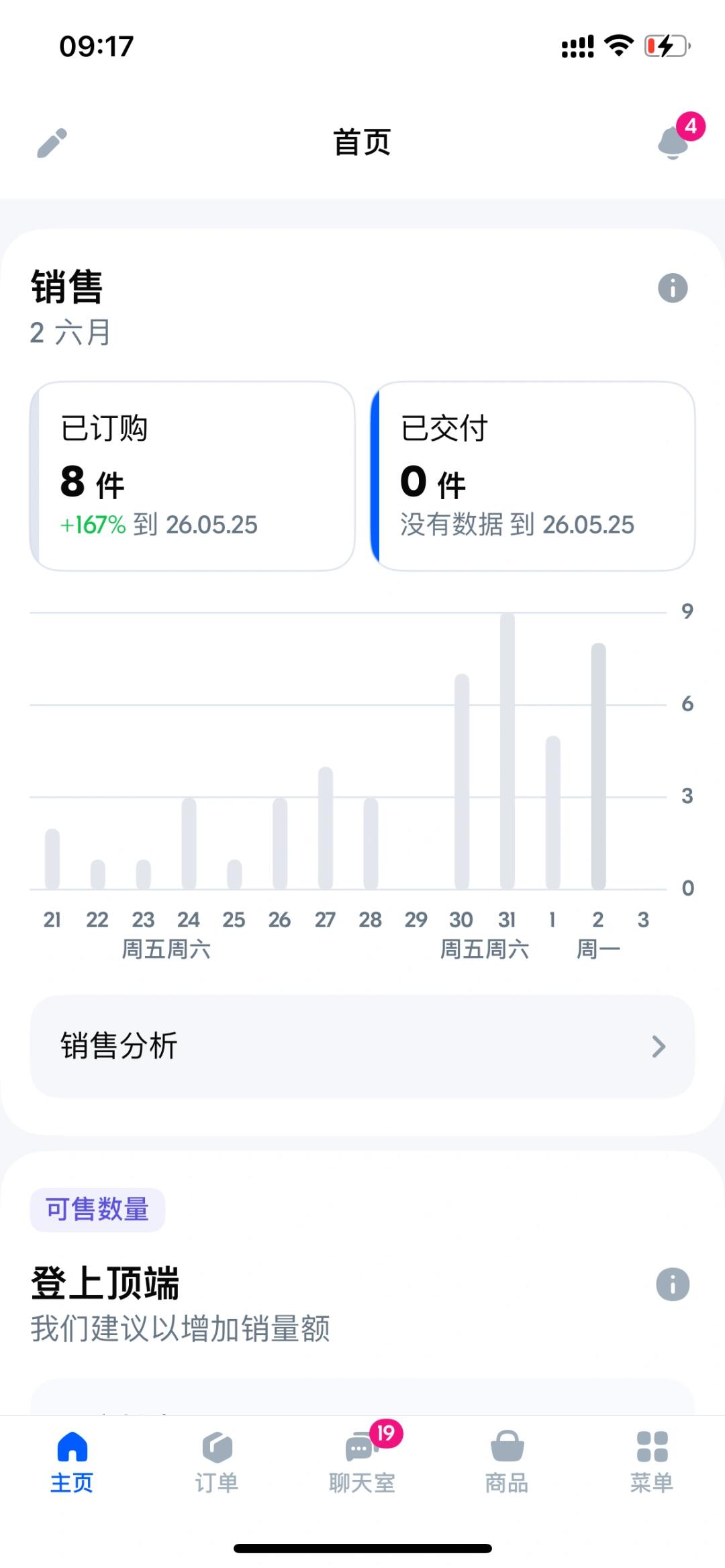Viewport: 725px width, 1568px height.
Task: Show info about 销售 section
Action: [673, 289]
